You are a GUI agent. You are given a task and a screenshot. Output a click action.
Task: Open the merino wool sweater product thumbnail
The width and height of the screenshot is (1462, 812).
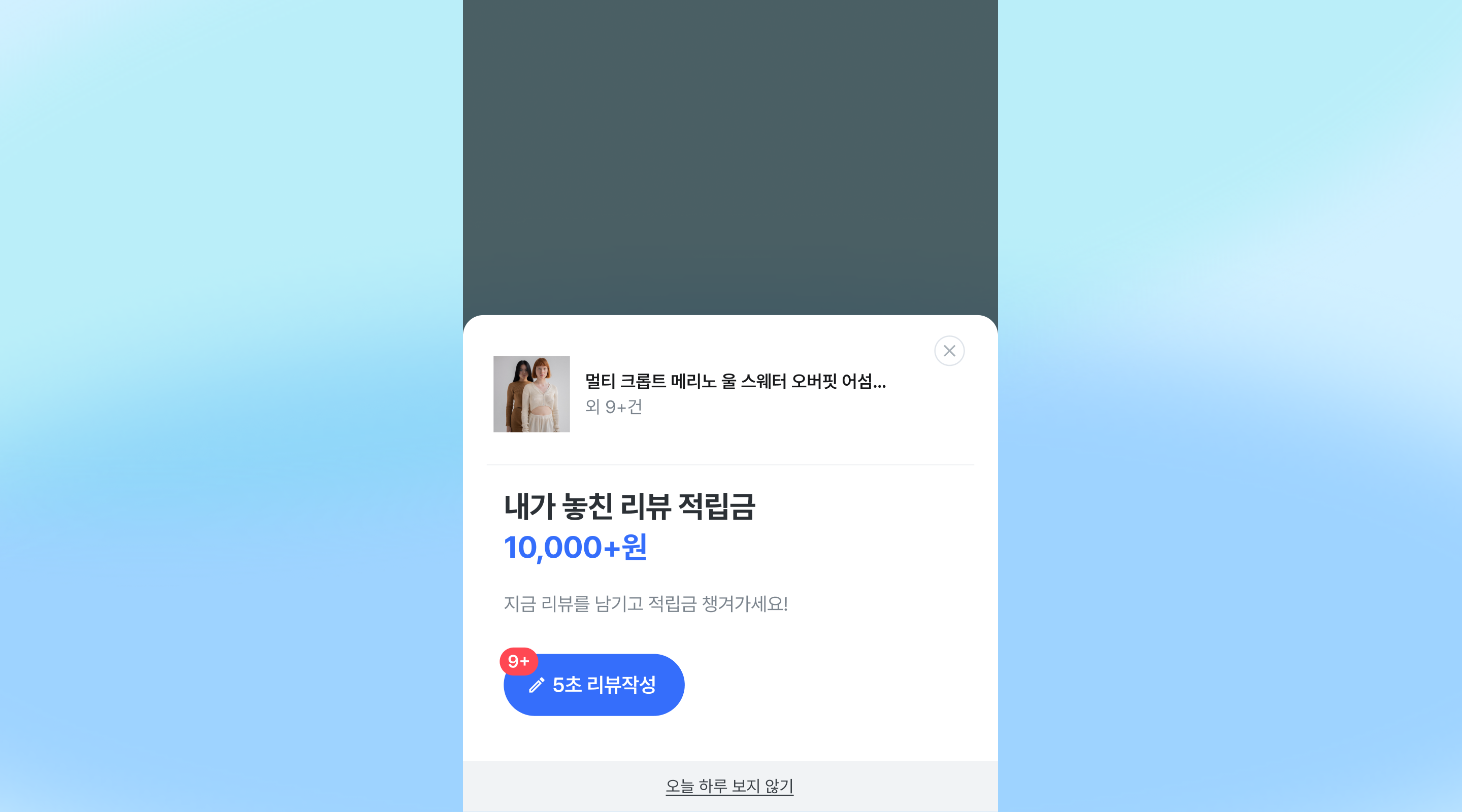[531, 394]
